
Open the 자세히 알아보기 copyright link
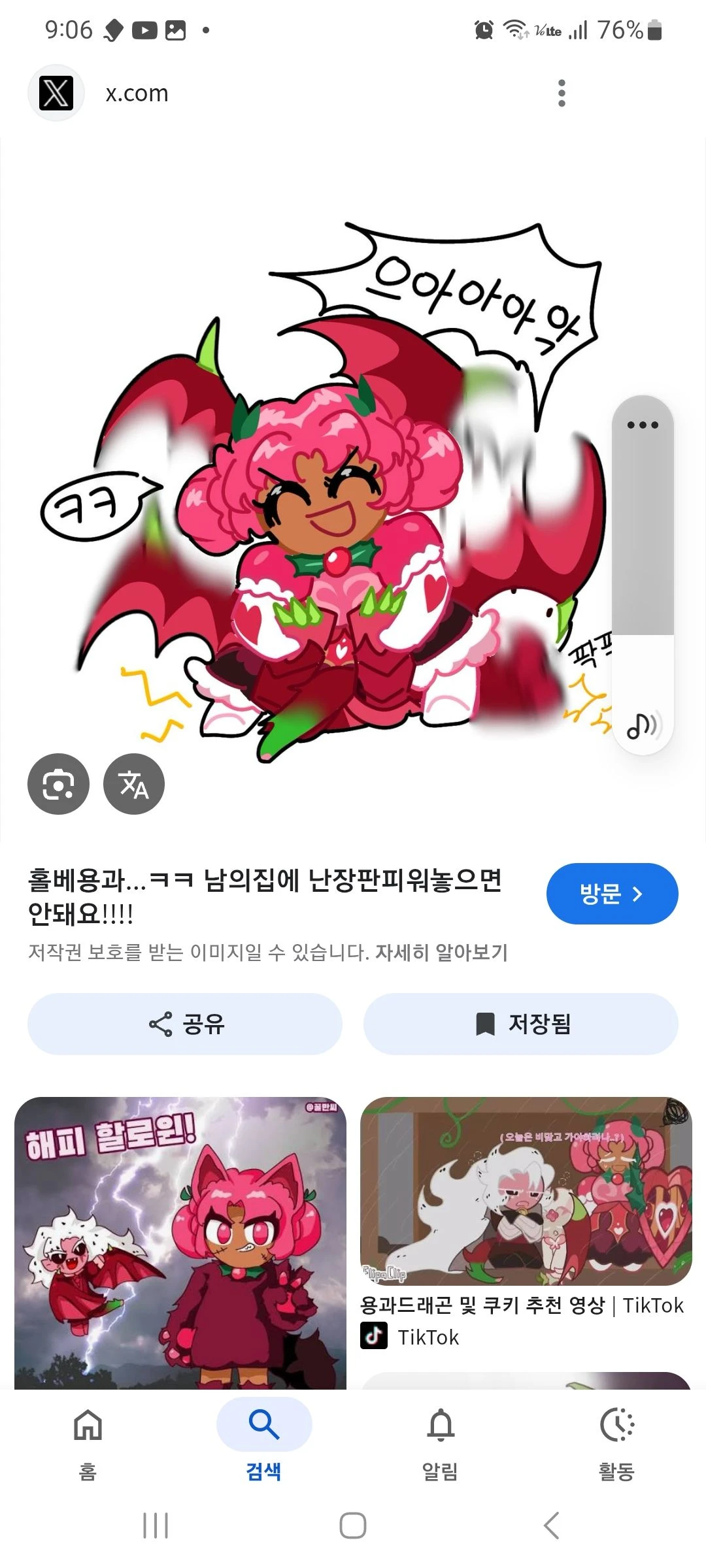point(441,953)
